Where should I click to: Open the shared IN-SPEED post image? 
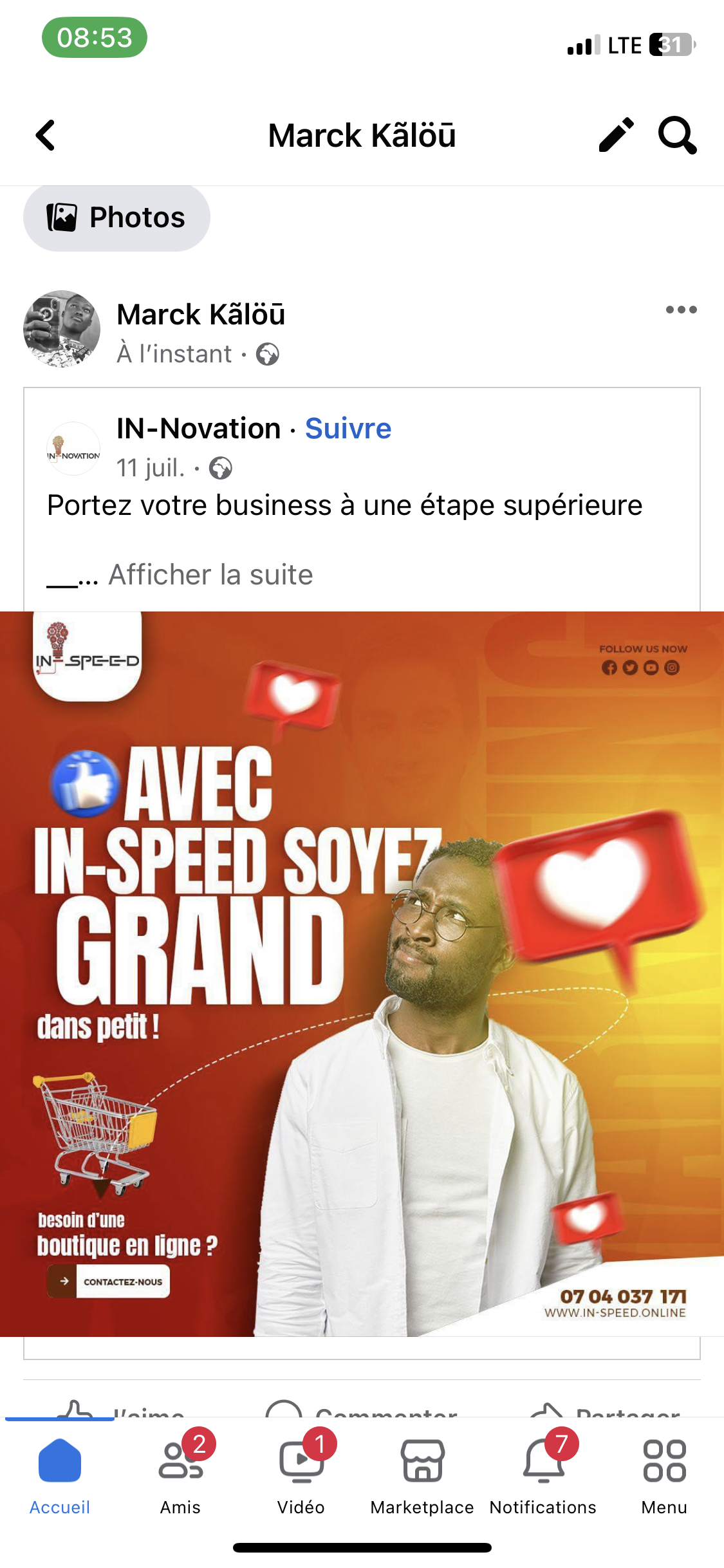pyautogui.click(x=362, y=973)
